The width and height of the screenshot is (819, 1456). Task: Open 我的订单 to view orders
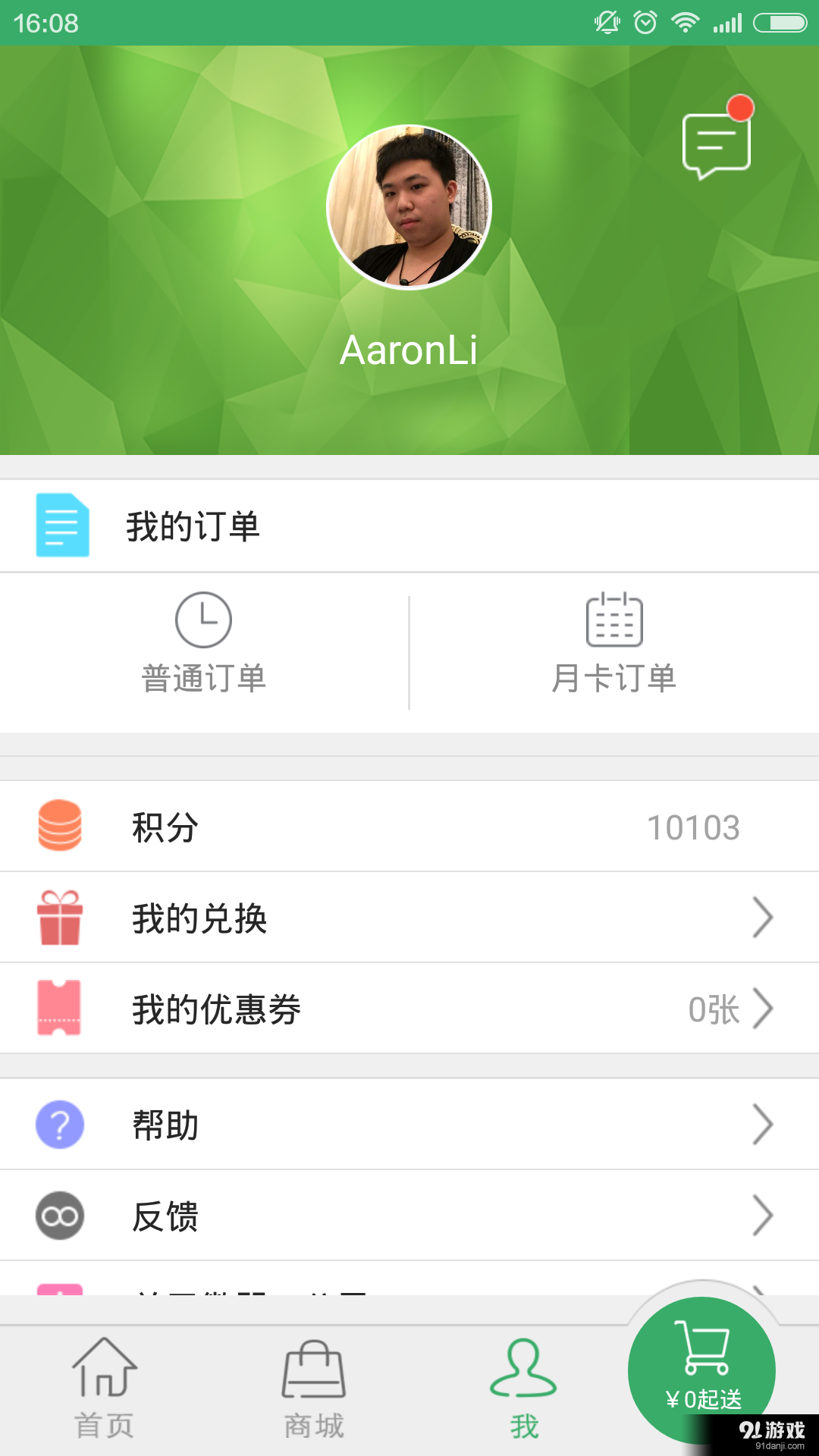[193, 525]
